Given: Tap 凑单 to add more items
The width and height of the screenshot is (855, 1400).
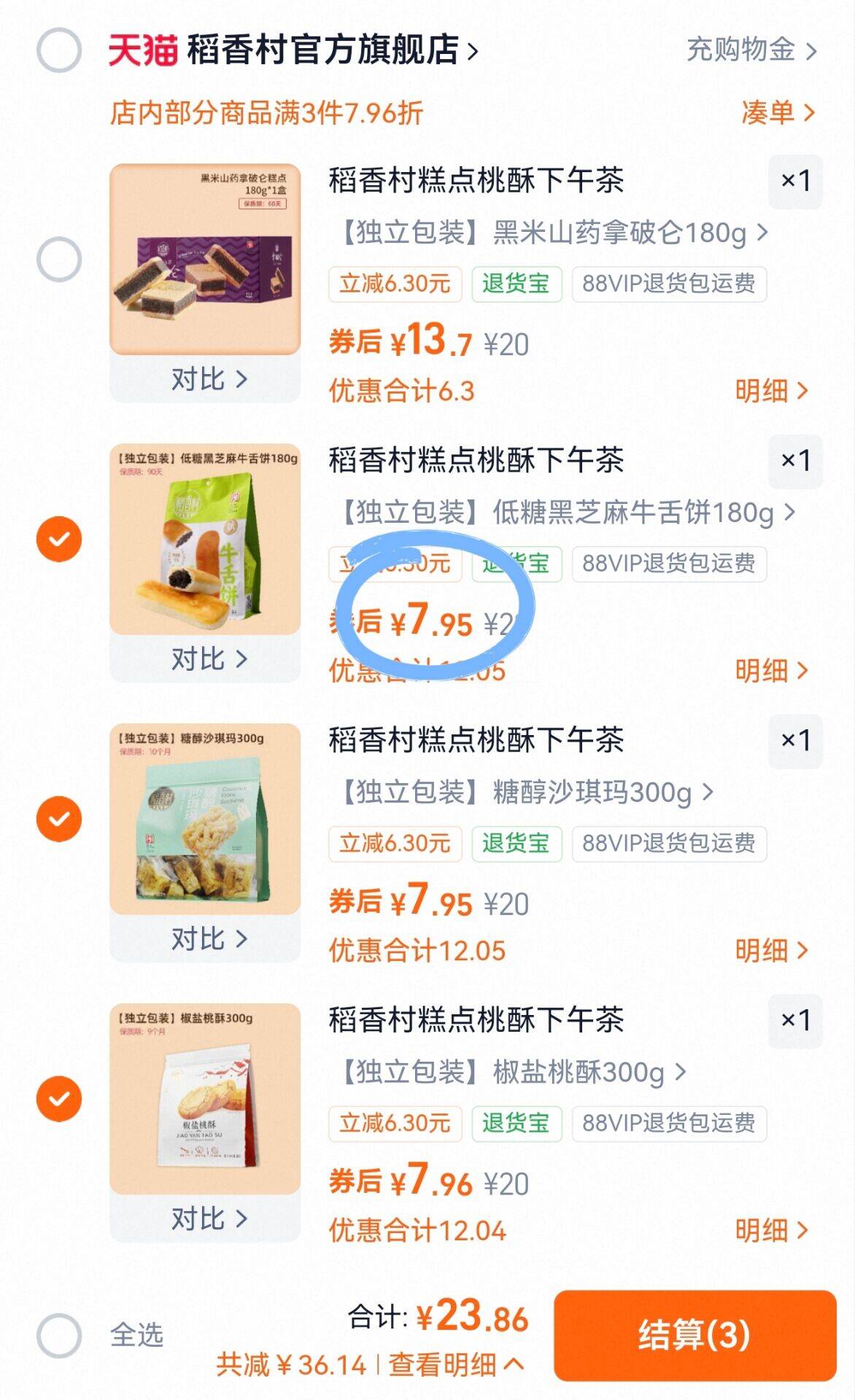Looking at the screenshot, I should click(x=777, y=113).
